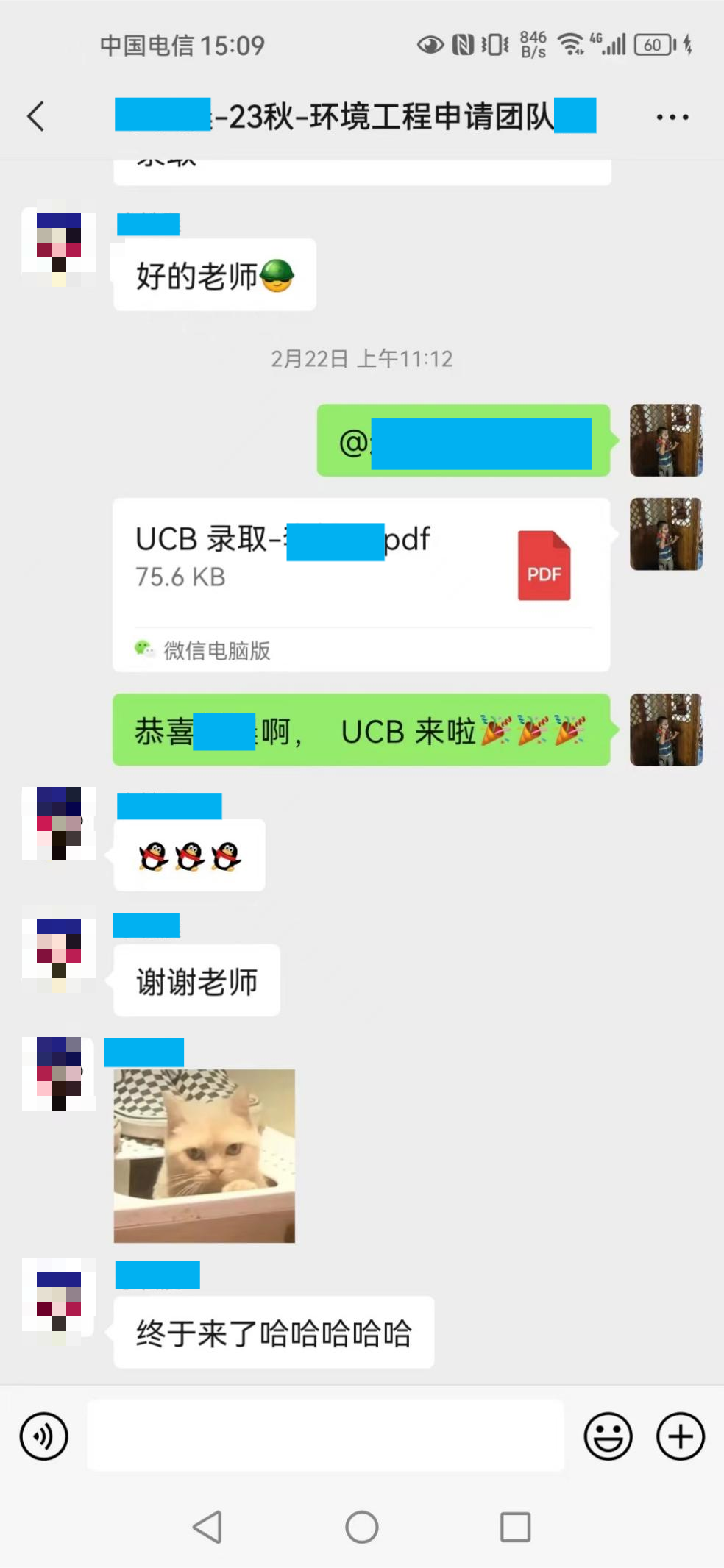Open own avatar beside UCB 来啦 message
Image resolution: width=724 pixels, height=1568 pixels.
pyautogui.click(x=666, y=730)
